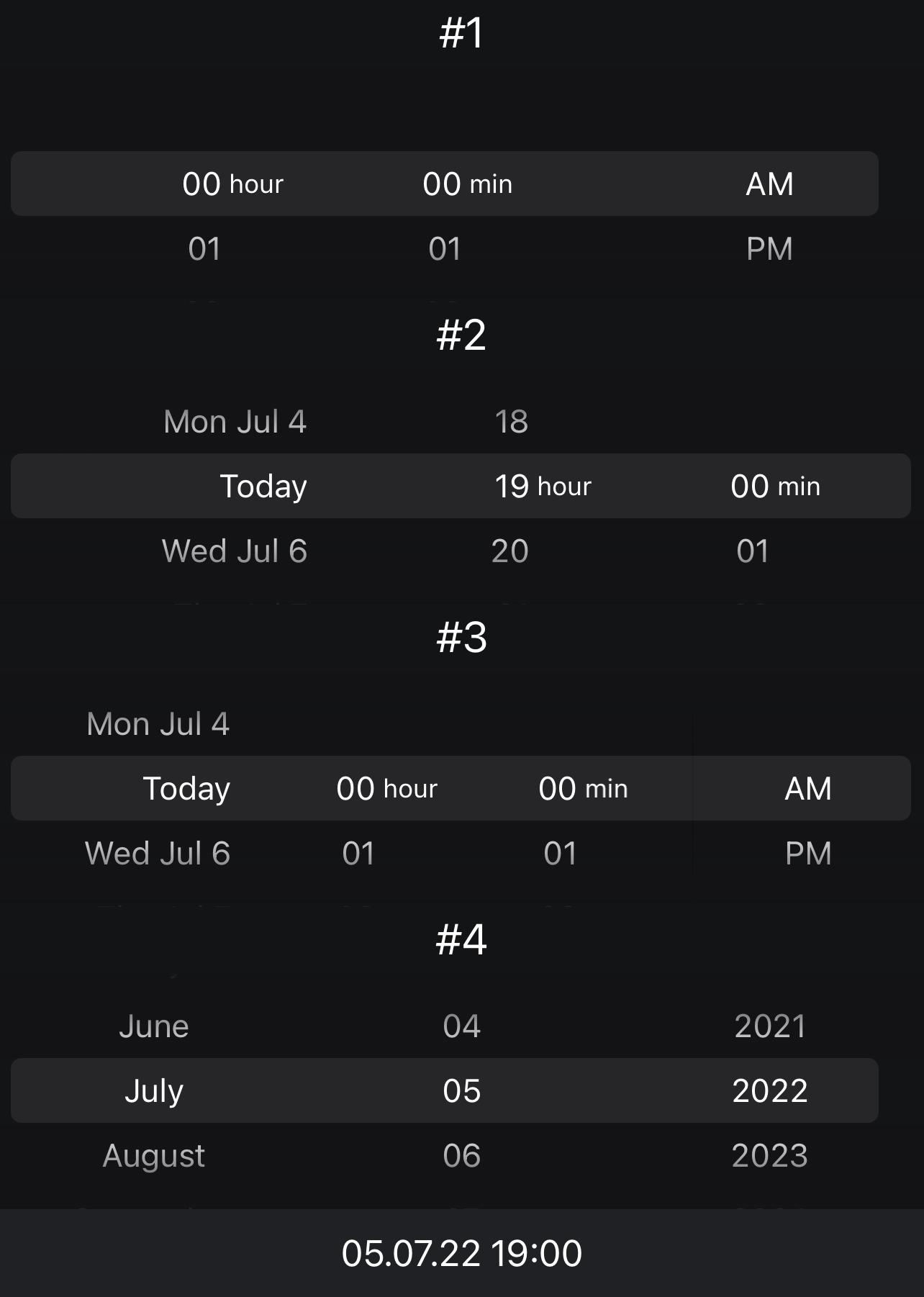Pick minute 01 in picker #2
This screenshot has height=1297, width=924.
click(753, 551)
